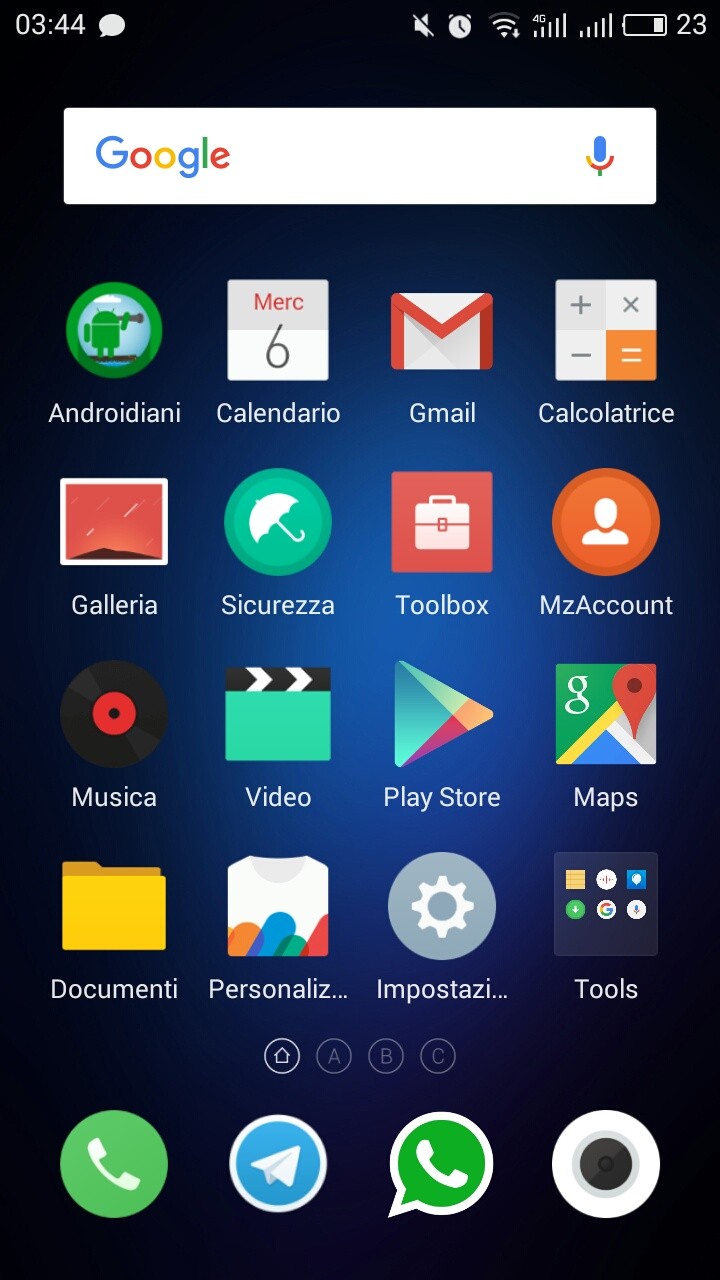Open the Documenti file manager

pyautogui.click(x=114, y=906)
